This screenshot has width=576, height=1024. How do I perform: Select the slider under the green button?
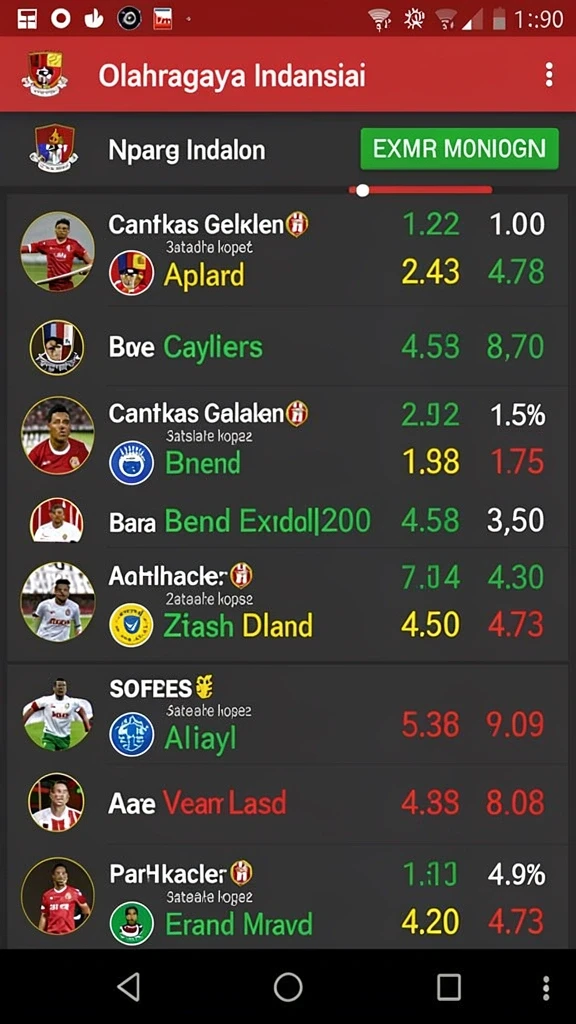421,190
